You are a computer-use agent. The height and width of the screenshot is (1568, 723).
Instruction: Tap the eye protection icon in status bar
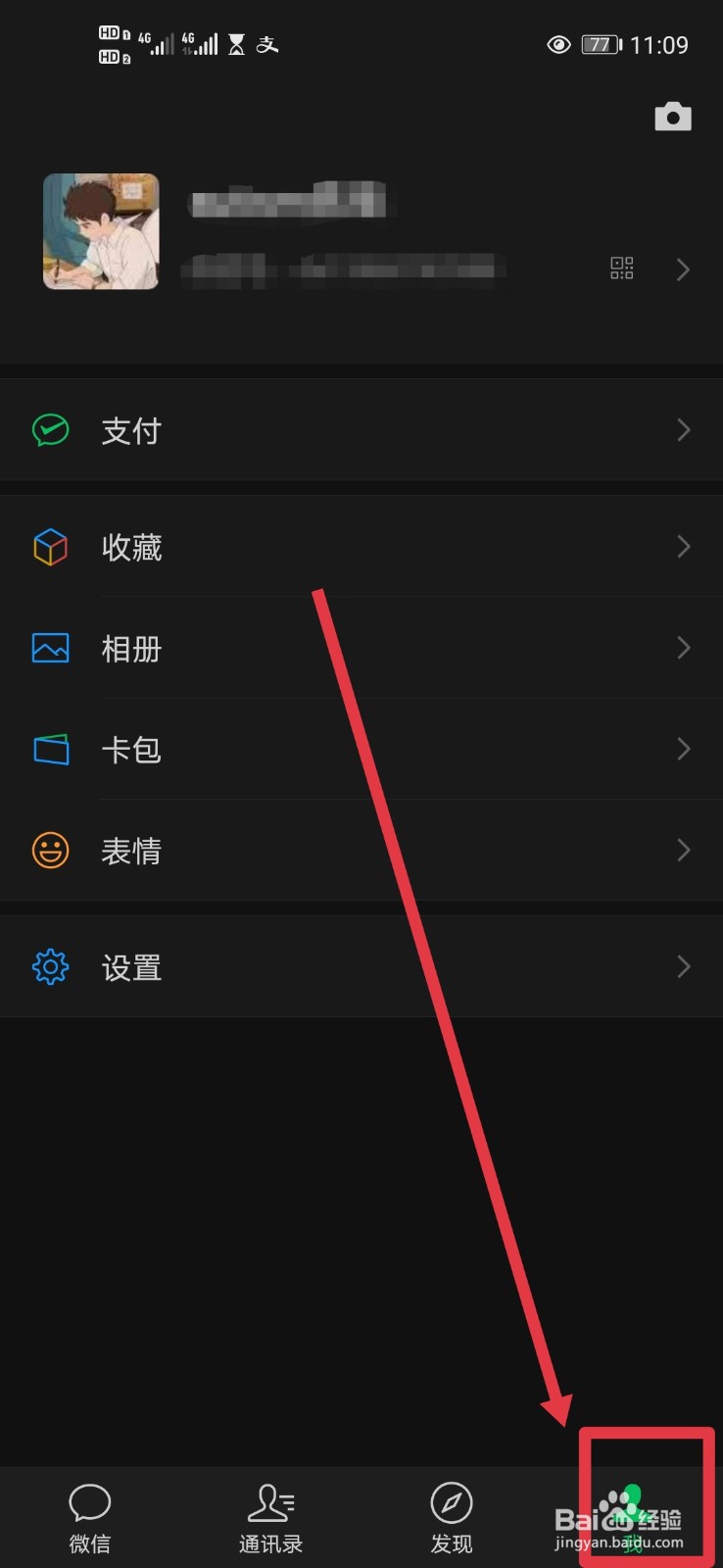tap(558, 44)
